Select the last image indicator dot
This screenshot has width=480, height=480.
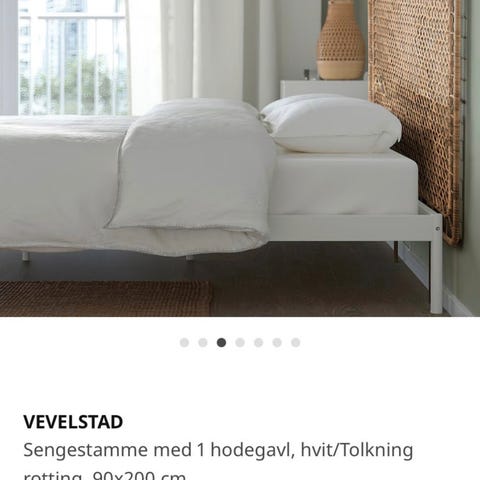296,342
